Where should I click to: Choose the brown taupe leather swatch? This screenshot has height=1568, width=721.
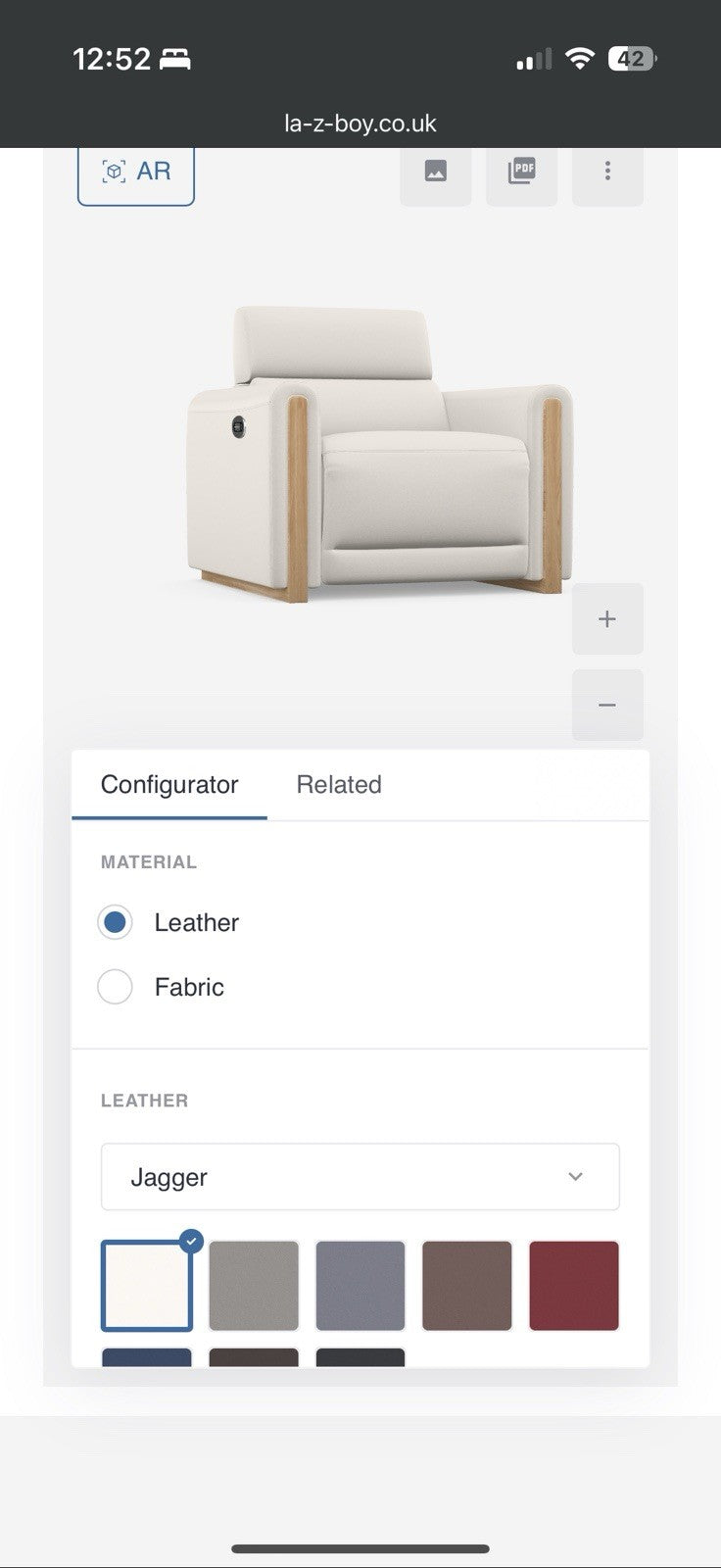(467, 1286)
